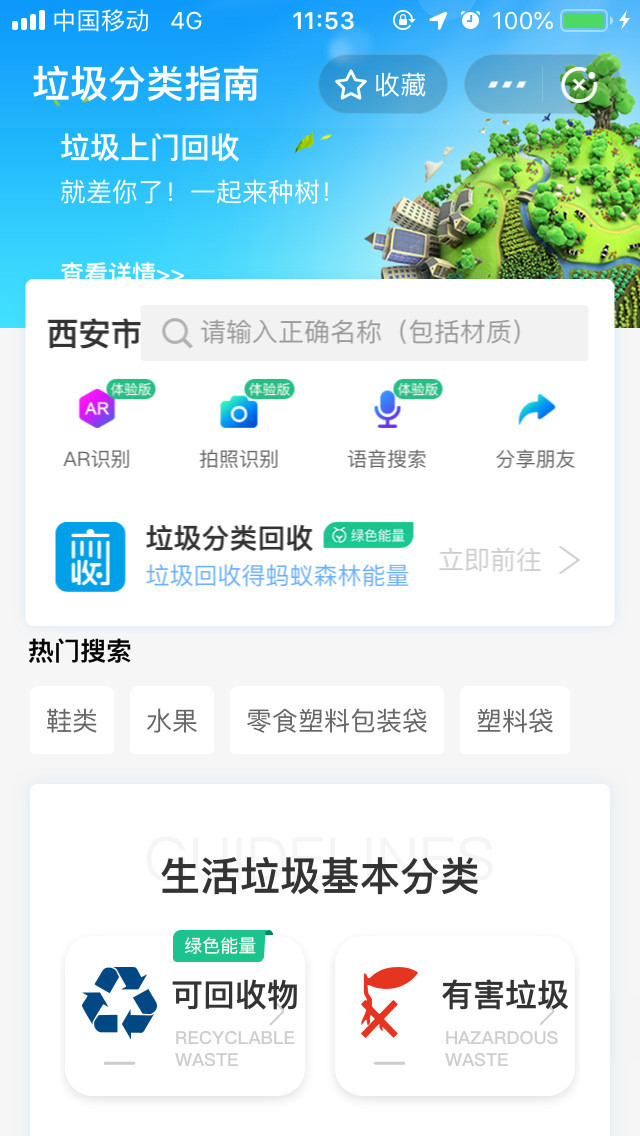Open the 有害垃圾 hazardous waste card

click(455, 1015)
